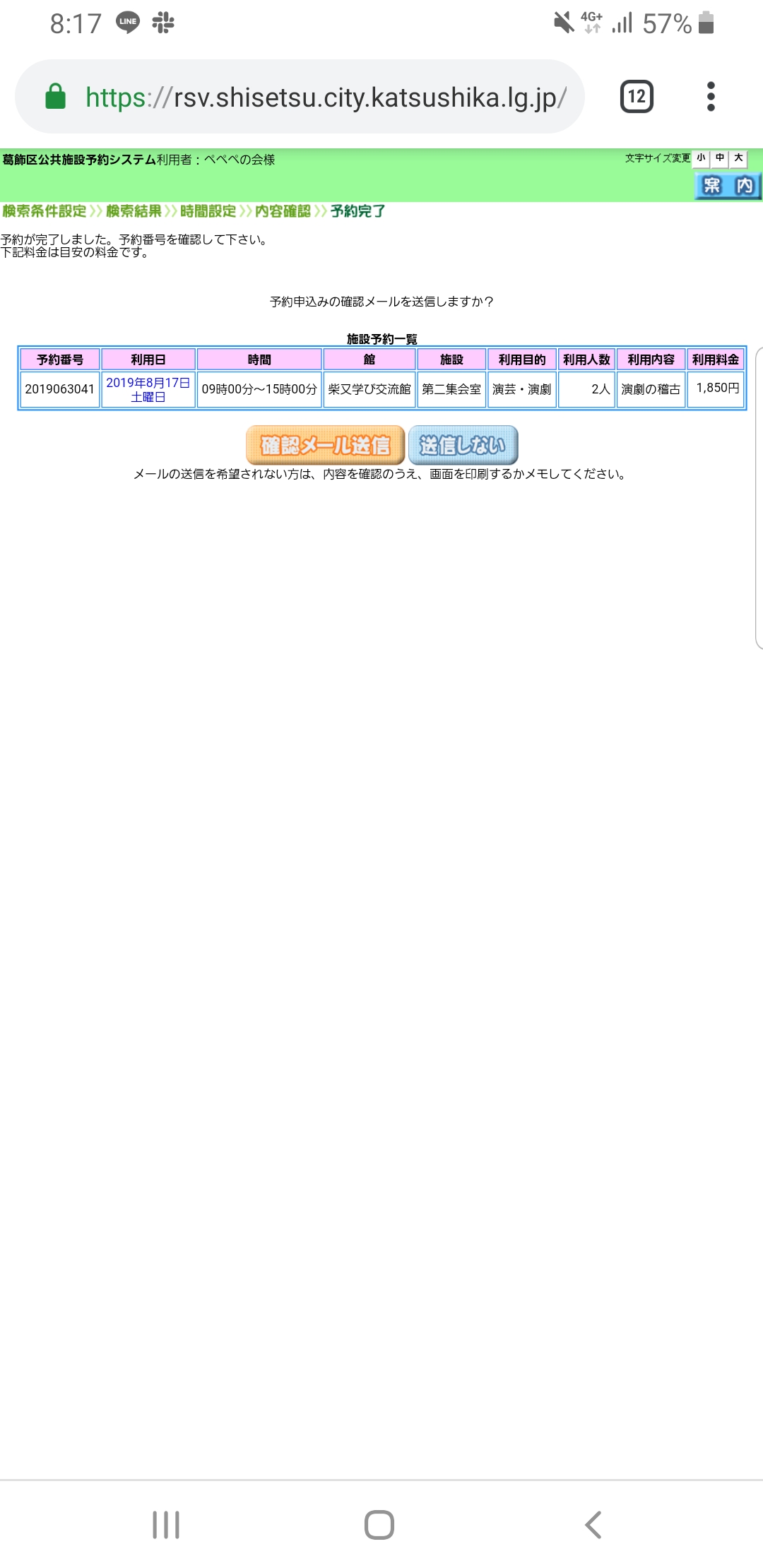Image resolution: width=763 pixels, height=1568 pixels.
Task: Go to the home screen
Action: click(379, 1524)
